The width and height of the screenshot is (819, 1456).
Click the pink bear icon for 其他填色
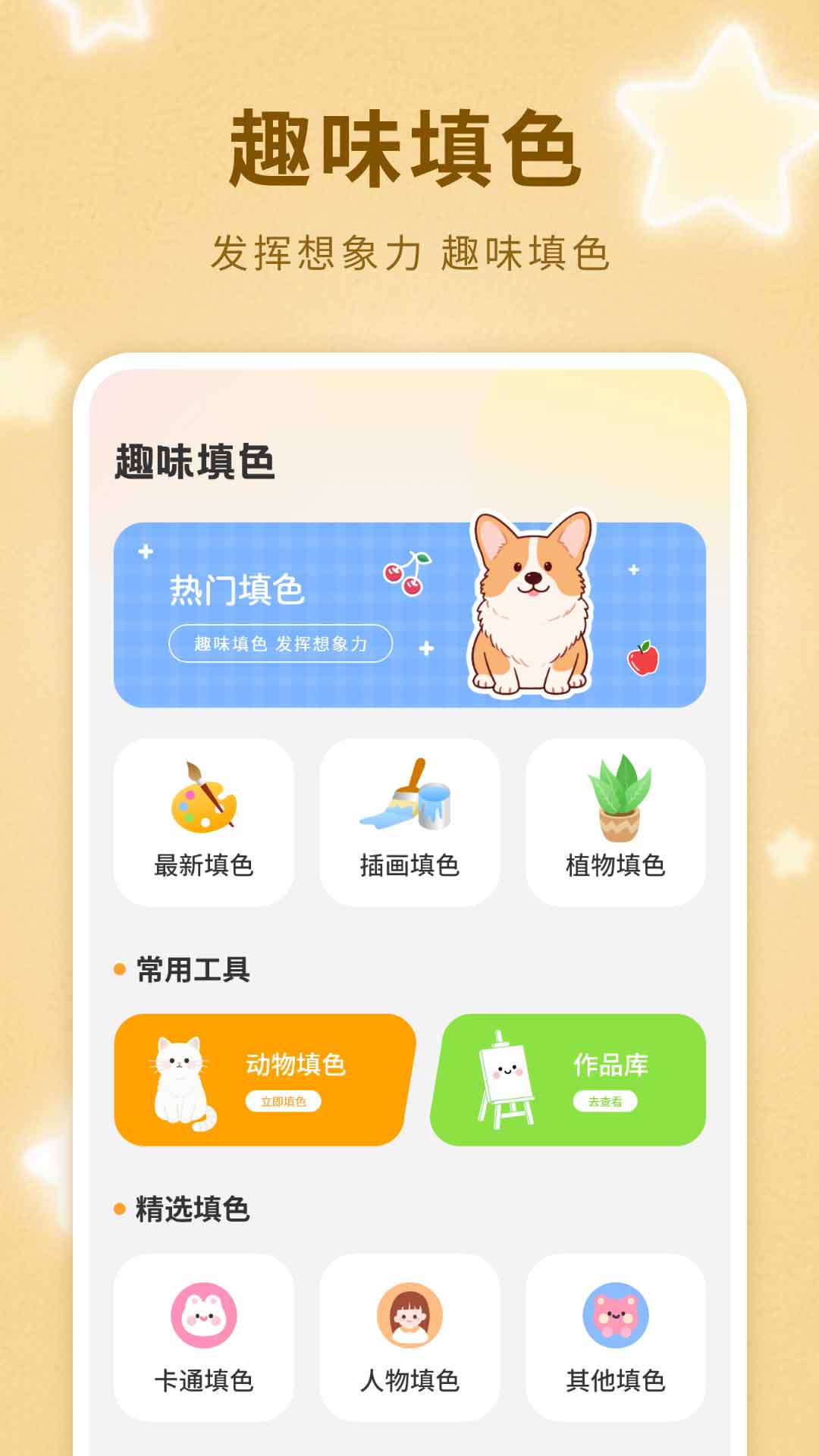[616, 1316]
